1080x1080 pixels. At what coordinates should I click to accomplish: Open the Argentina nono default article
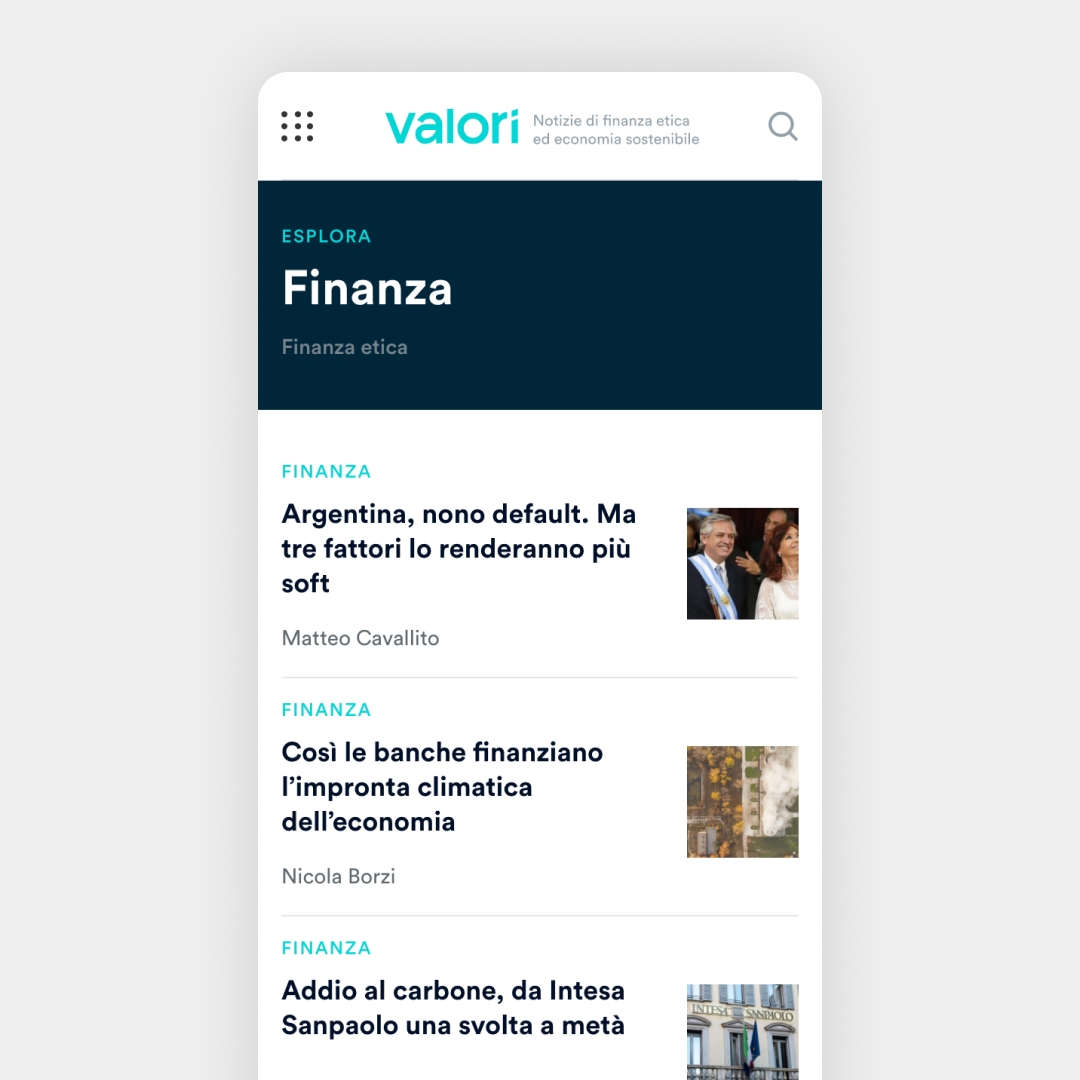coord(458,548)
